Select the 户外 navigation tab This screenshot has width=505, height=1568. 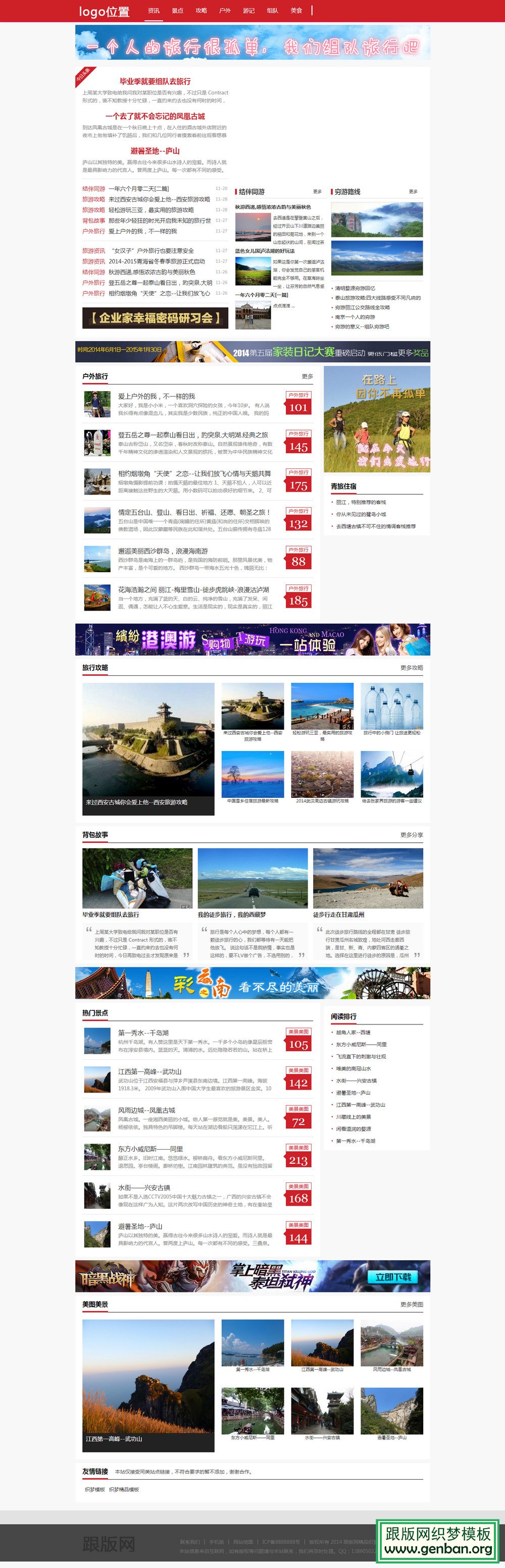point(225,11)
